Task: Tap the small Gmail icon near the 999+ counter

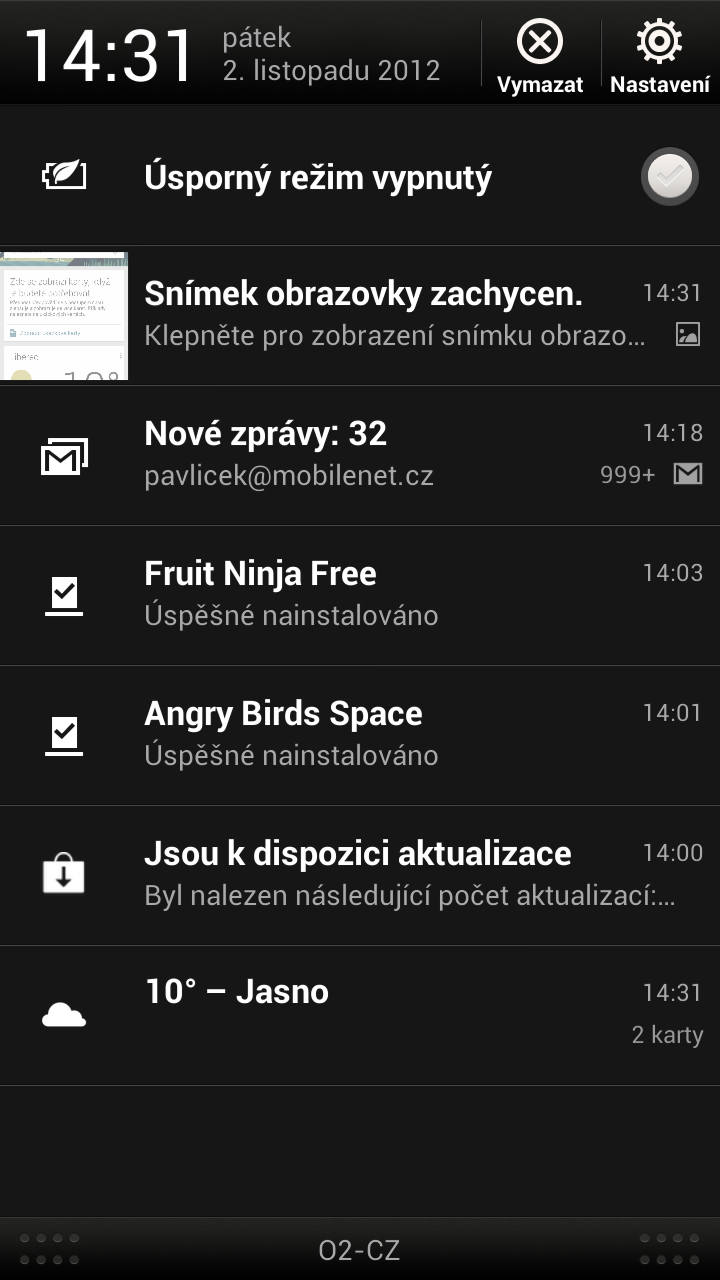Action: 688,475
